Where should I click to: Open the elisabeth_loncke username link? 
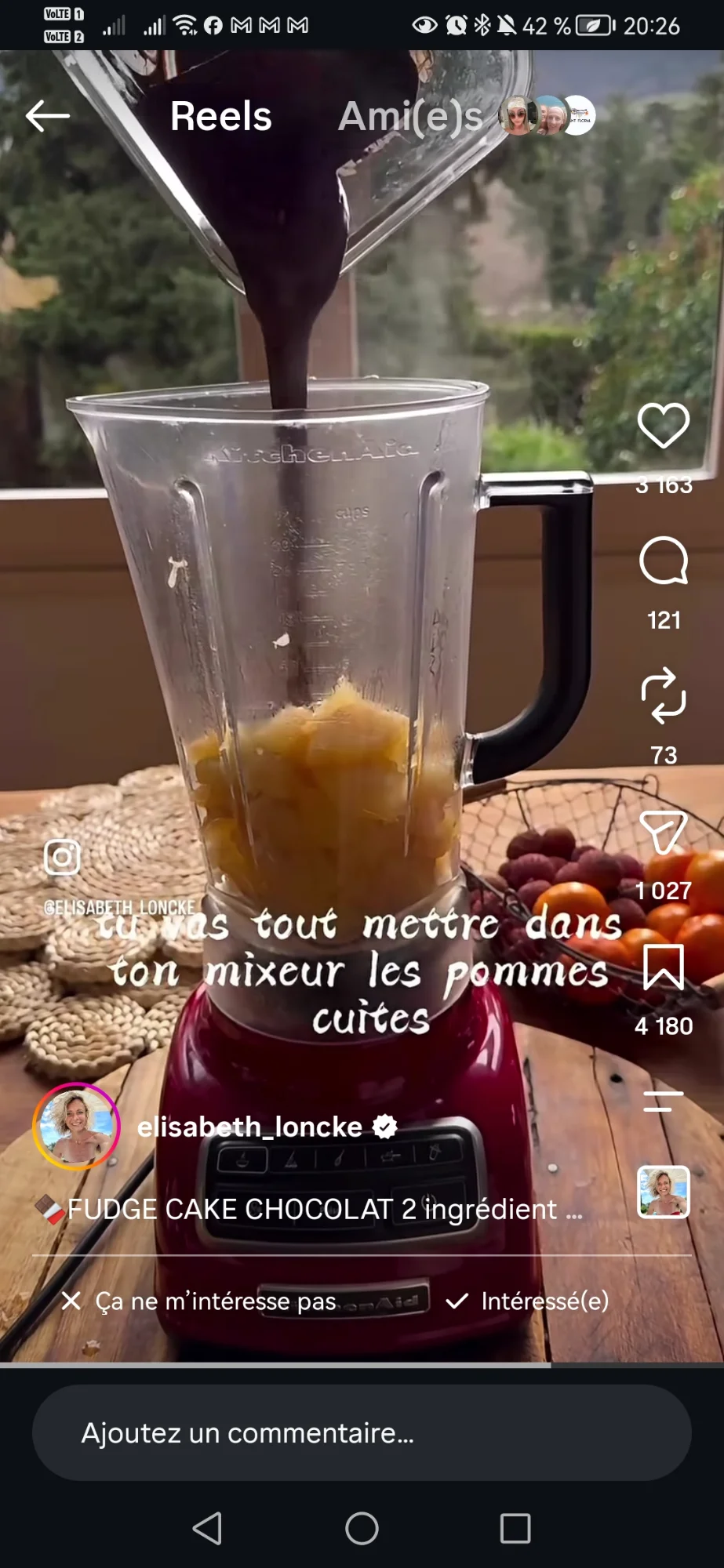click(249, 1127)
